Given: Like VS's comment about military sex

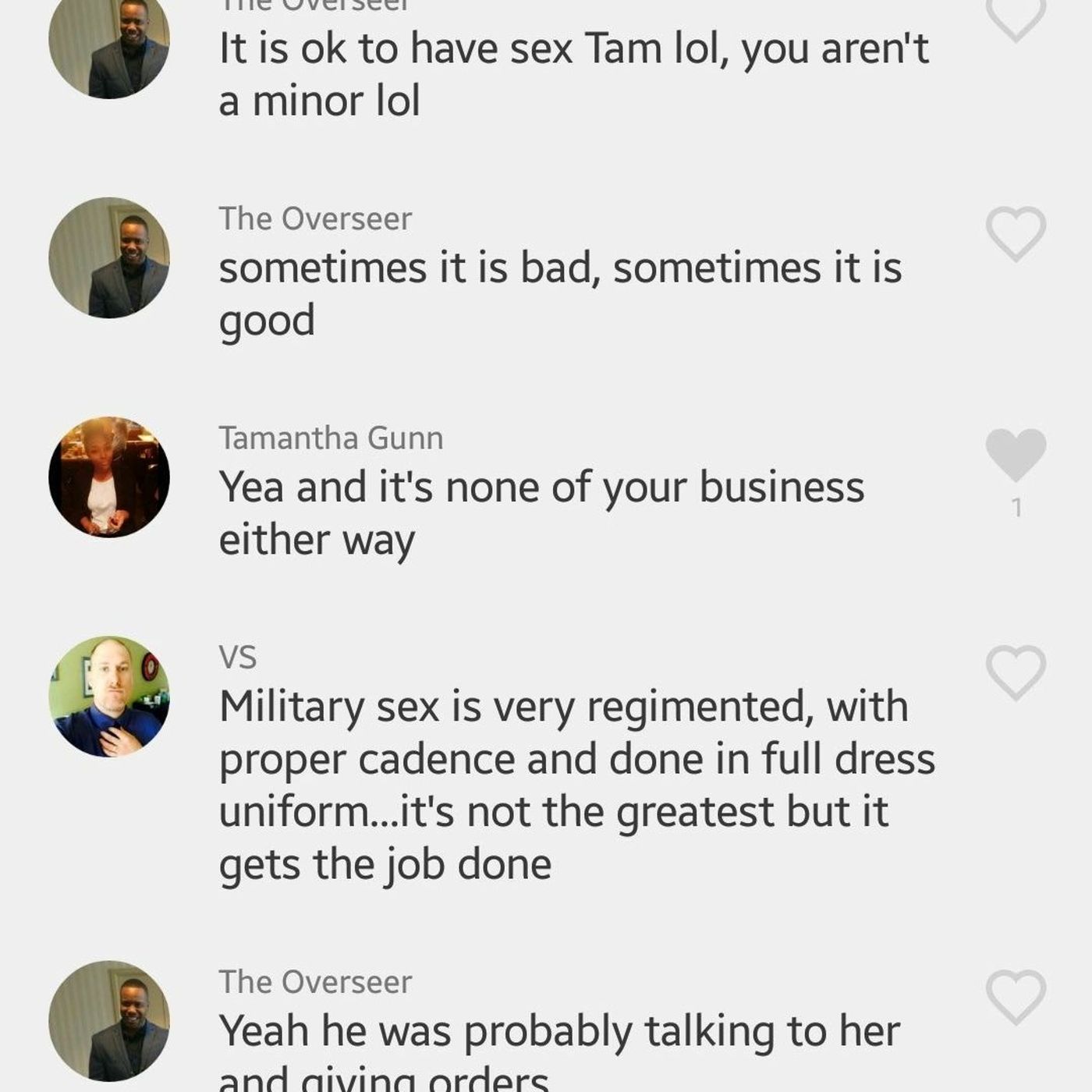Looking at the screenshot, I should tap(1016, 672).
